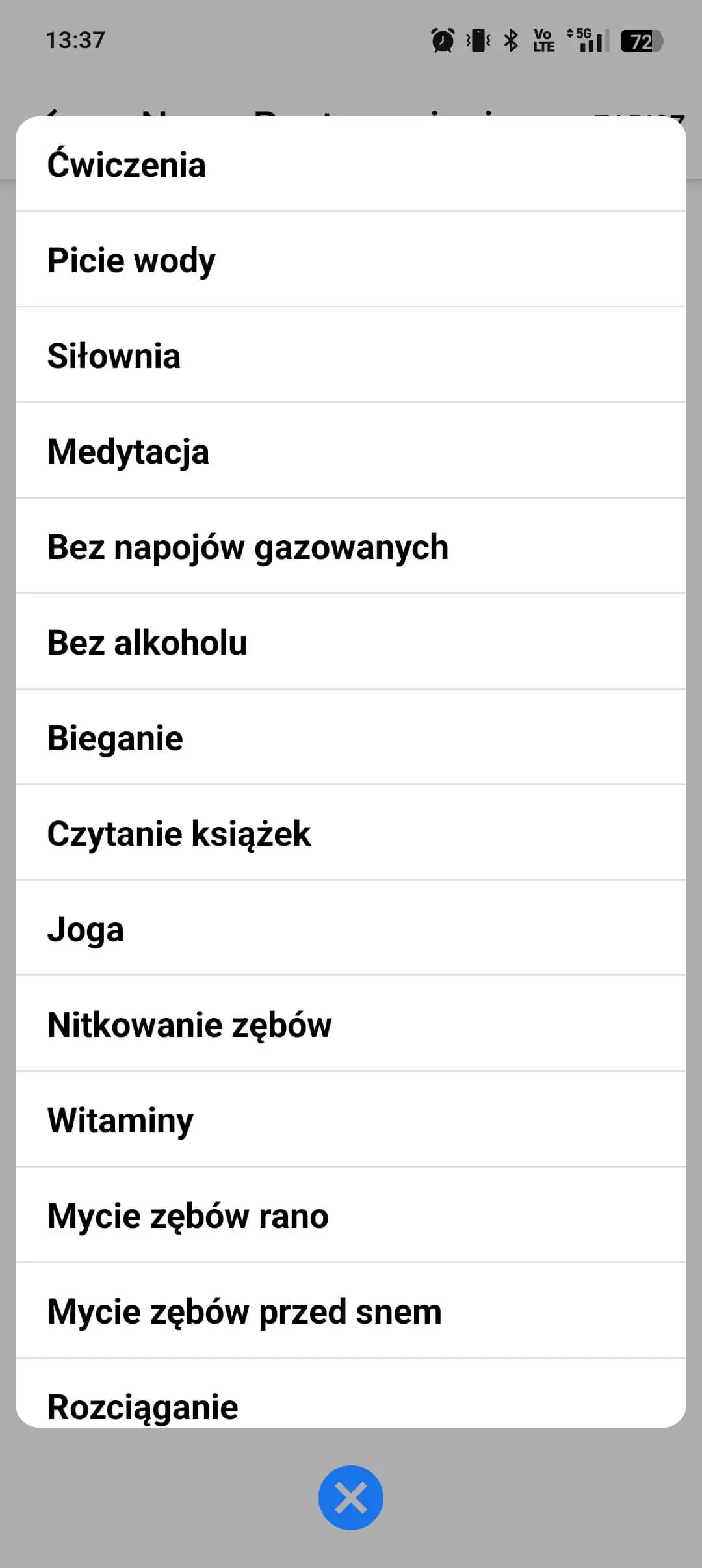This screenshot has width=702, height=1568.
Task: Select Mycie zębów rano
Action: 351,1216
